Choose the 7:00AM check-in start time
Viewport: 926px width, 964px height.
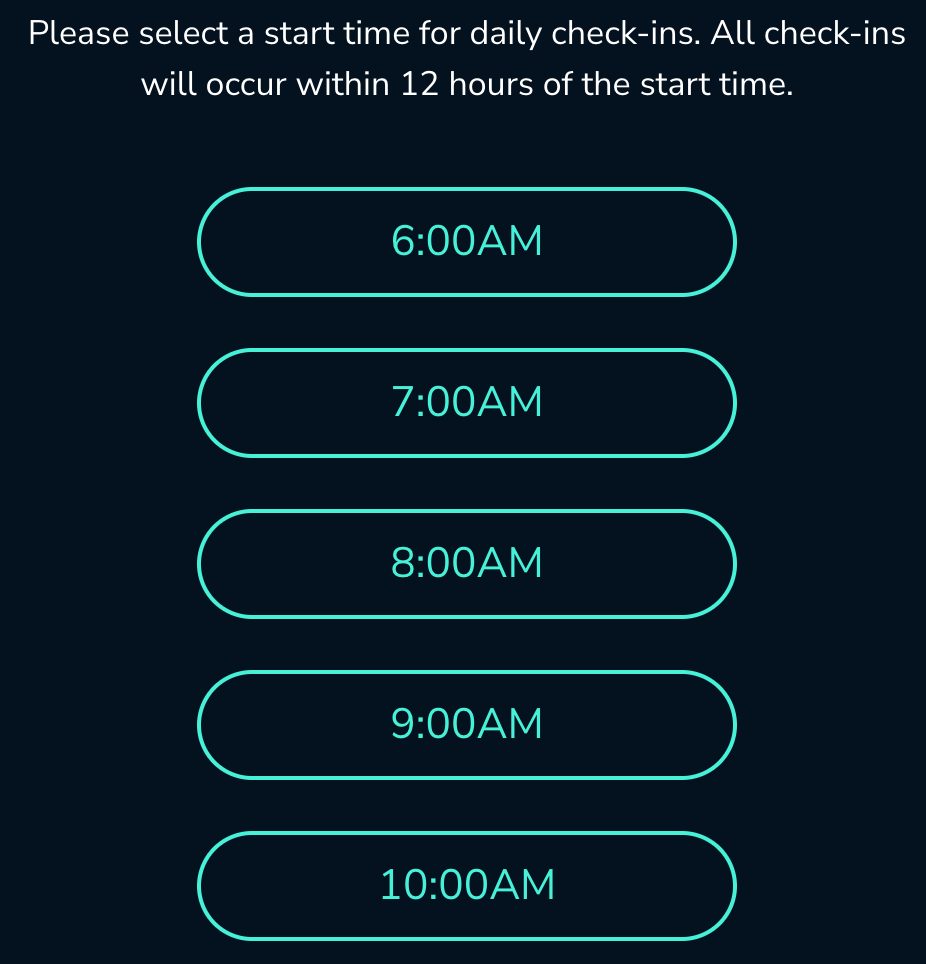[x=467, y=403]
